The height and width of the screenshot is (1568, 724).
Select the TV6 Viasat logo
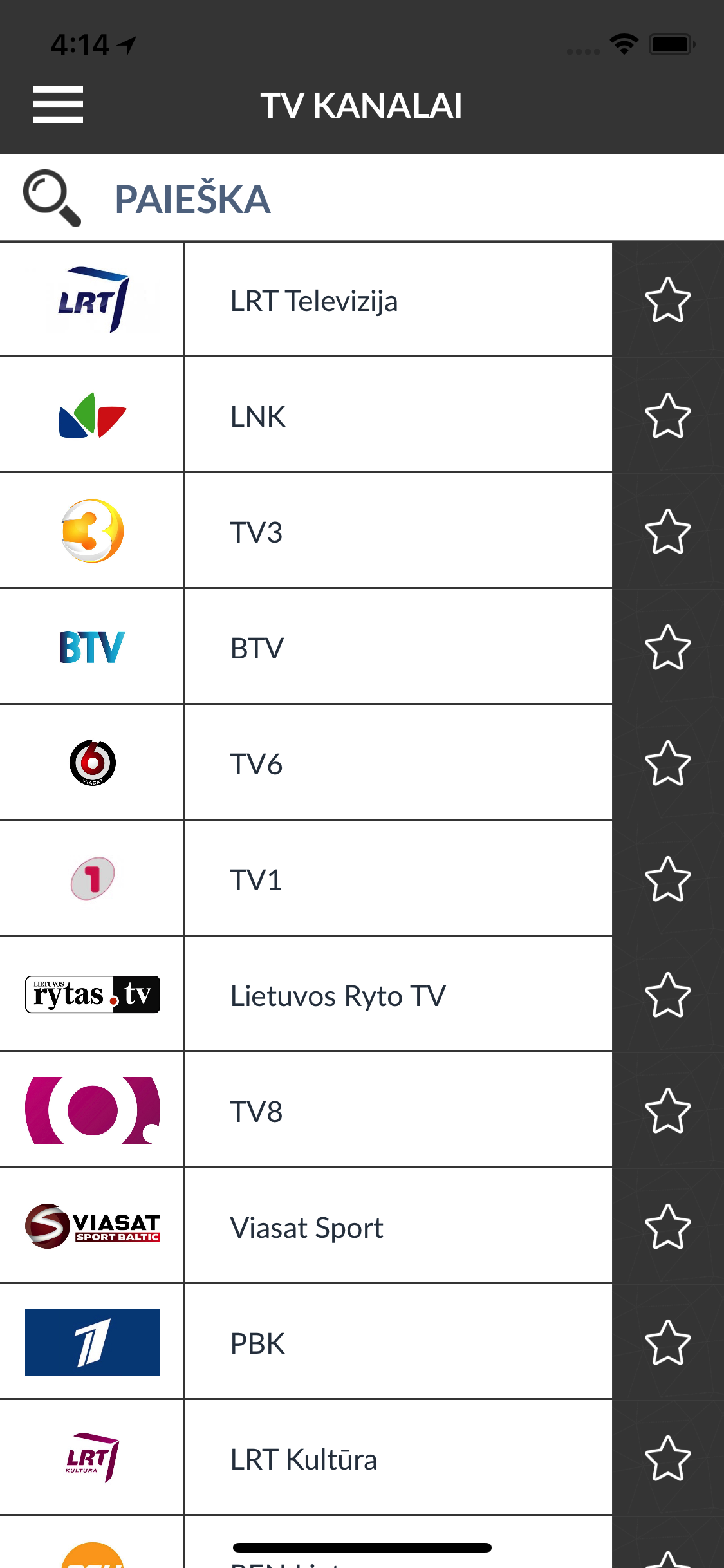point(93,762)
